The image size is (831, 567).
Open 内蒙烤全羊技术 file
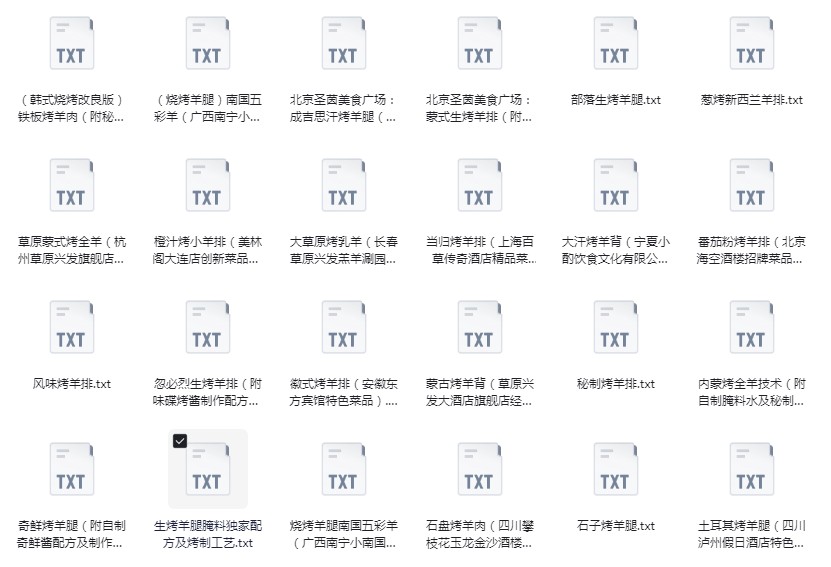pyautogui.click(x=751, y=329)
